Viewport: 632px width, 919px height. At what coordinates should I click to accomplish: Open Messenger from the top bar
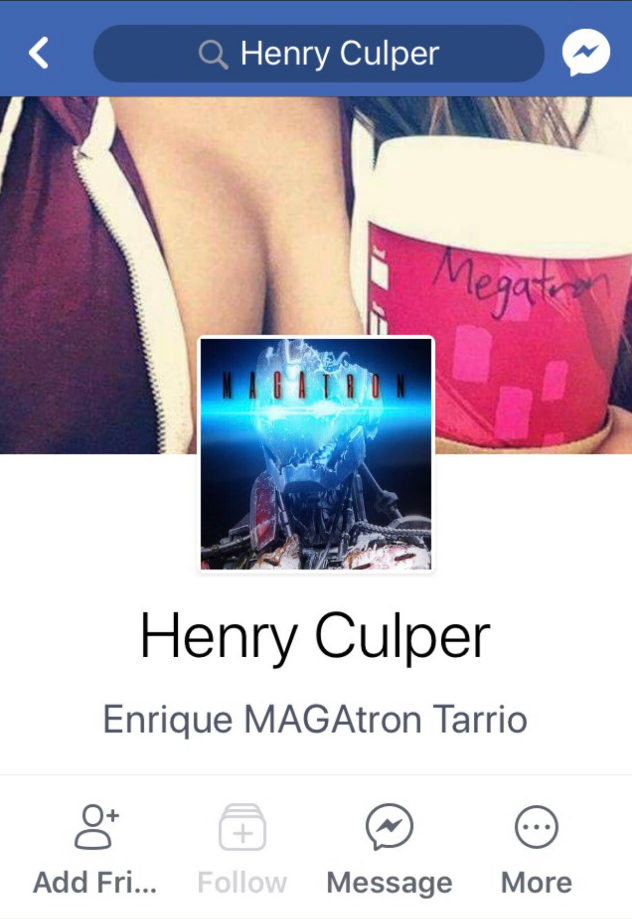point(586,53)
